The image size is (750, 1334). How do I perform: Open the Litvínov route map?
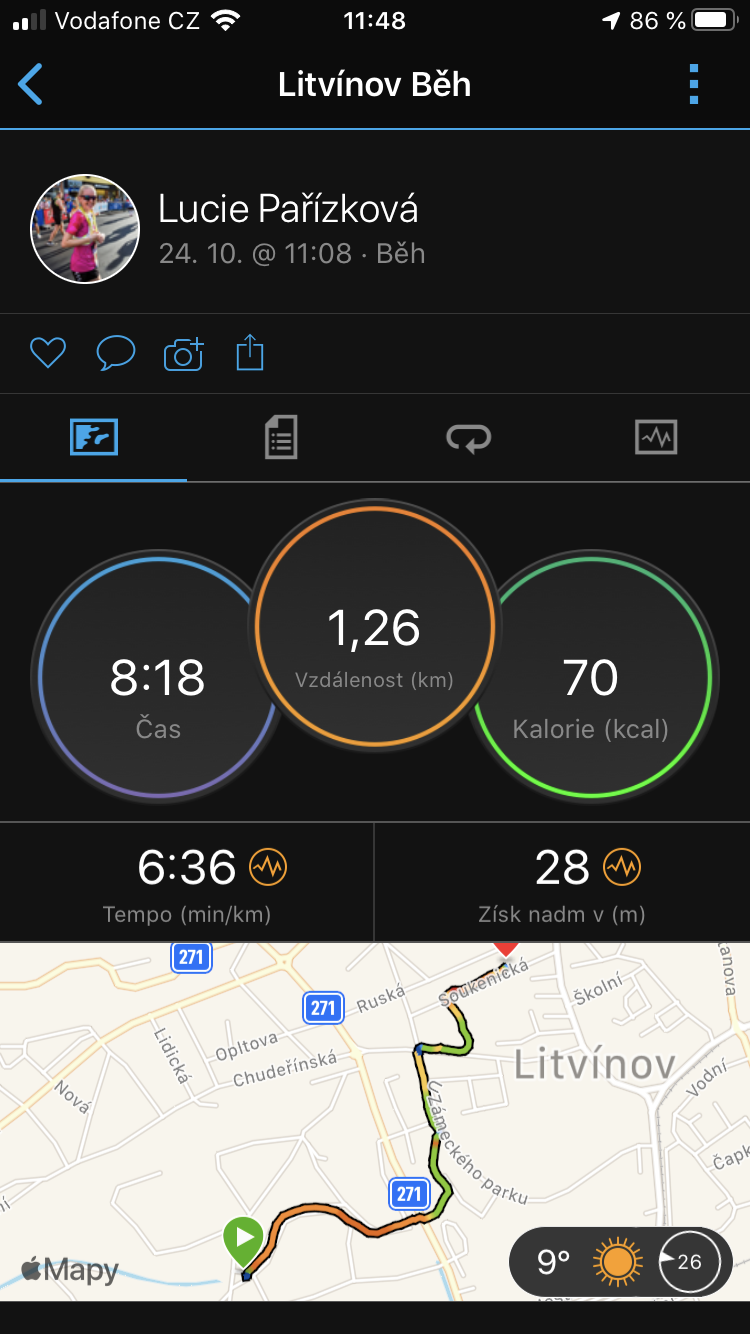pyautogui.click(x=375, y=1121)
